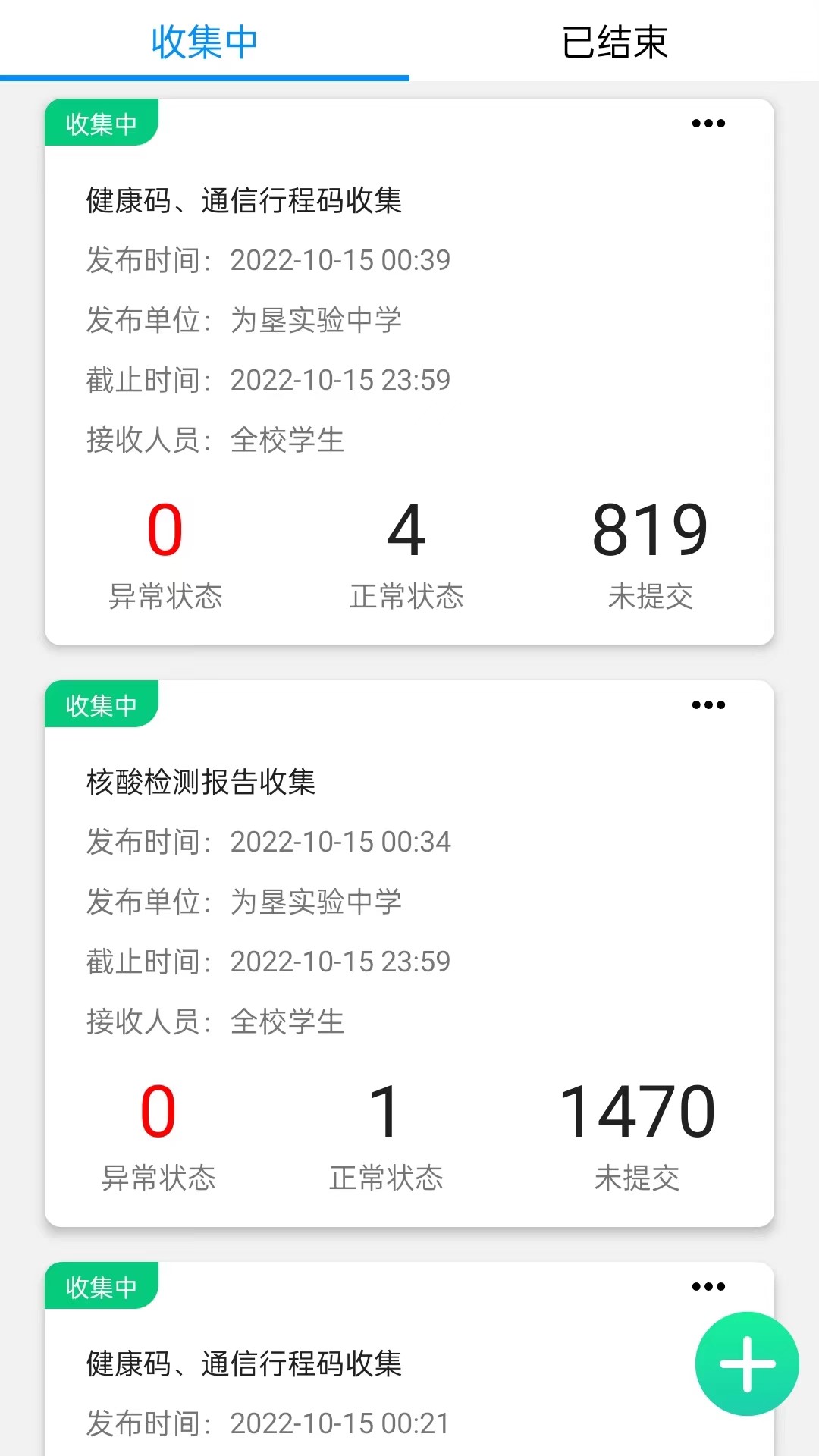The image size is (819, 1456).
Task: Switch to the 已结束 tab
Action: pyautogui.click(x=614, y=43)
